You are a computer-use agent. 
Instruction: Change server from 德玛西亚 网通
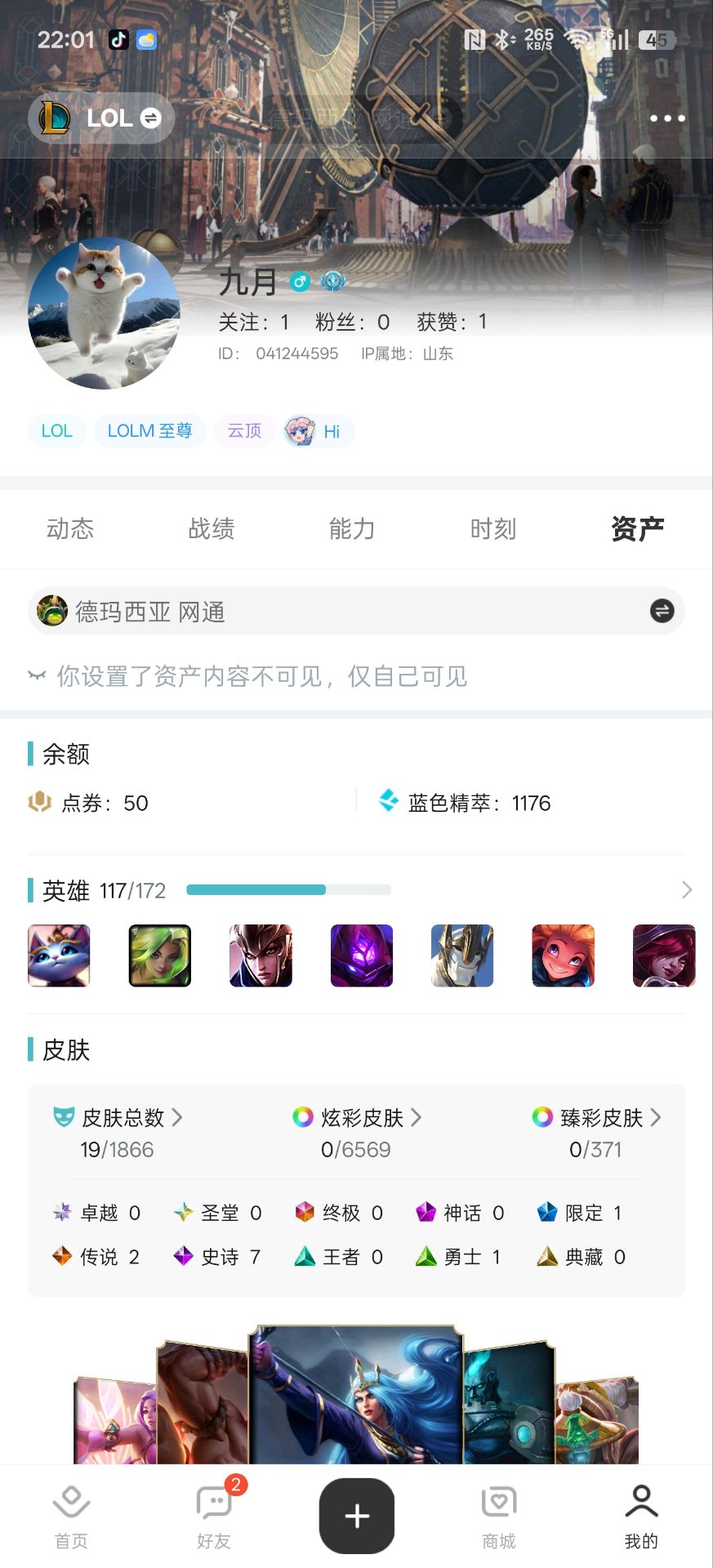[x=662, y=611]
